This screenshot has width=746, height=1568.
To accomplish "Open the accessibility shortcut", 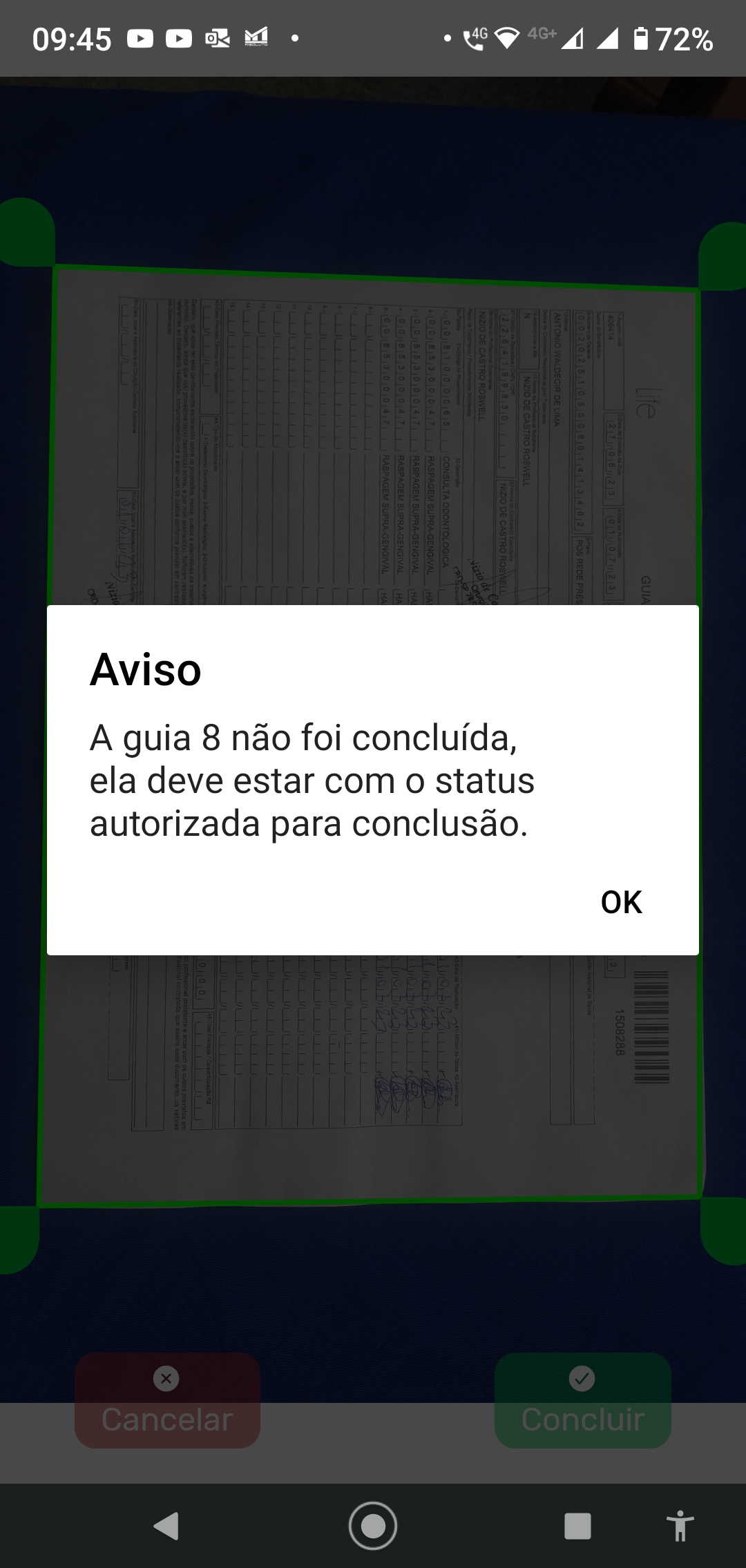I will tap(680, 1526).
